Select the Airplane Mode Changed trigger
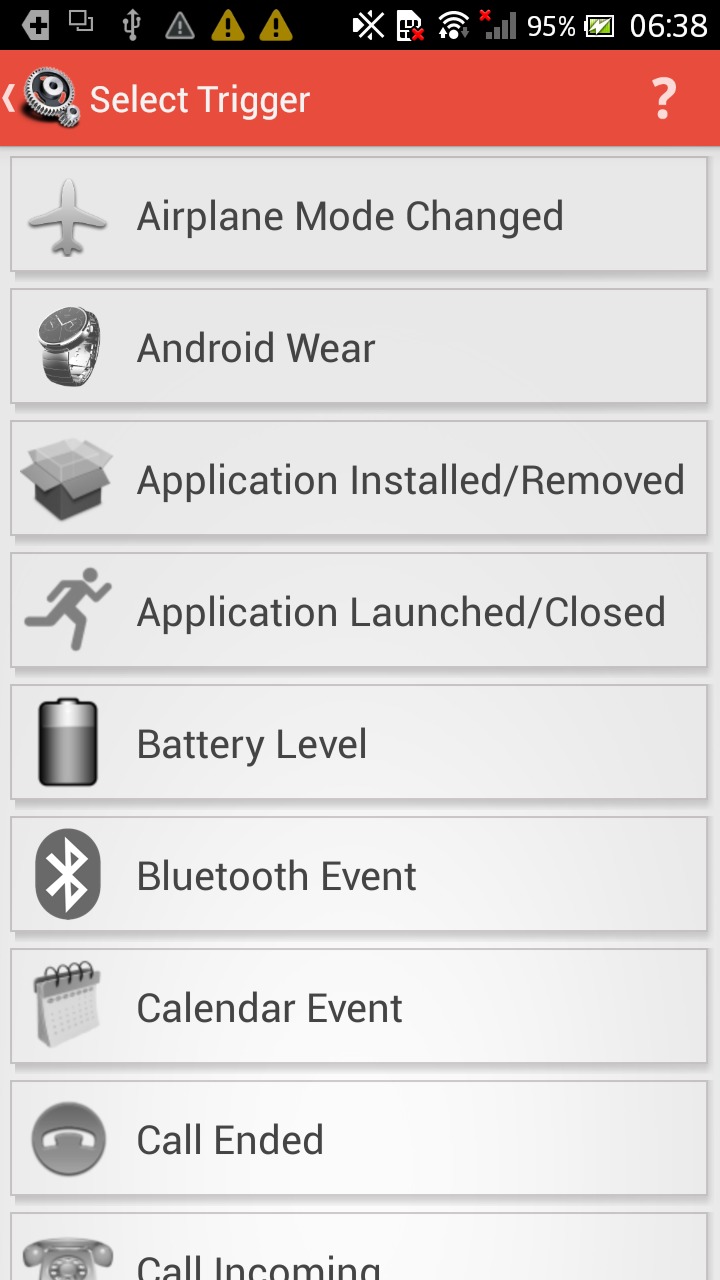Image resolution: width=720 pixels, height=1280 pixels. click(359, 215)
